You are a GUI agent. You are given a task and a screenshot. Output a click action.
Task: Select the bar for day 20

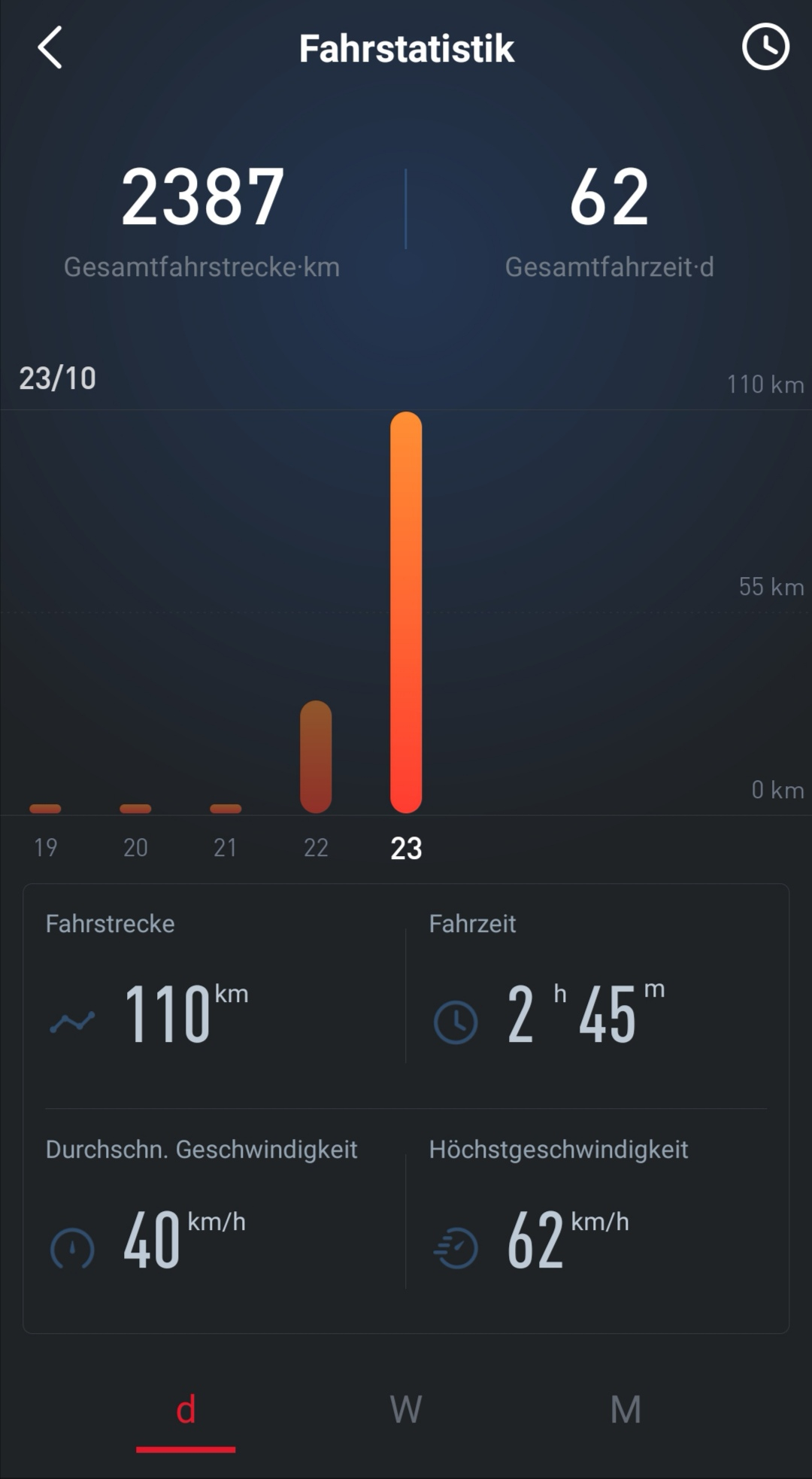135,809
